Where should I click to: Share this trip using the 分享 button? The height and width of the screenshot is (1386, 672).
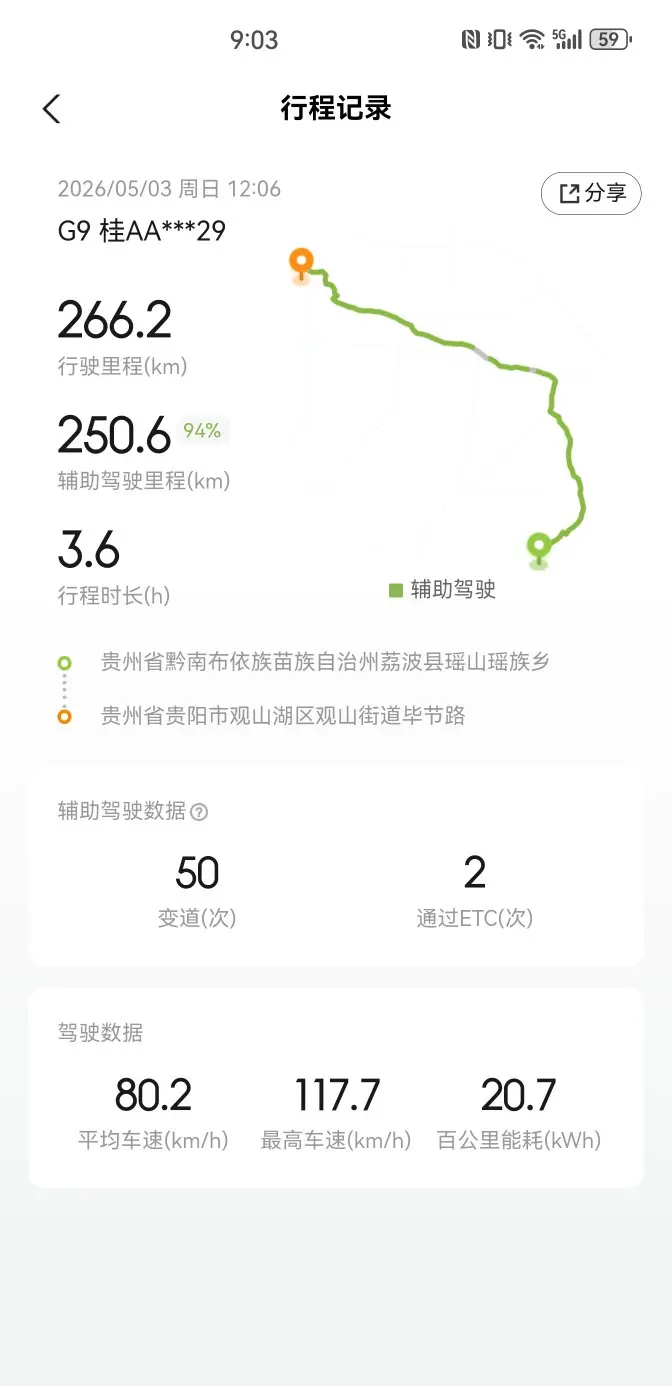click(x=591, y=193)
